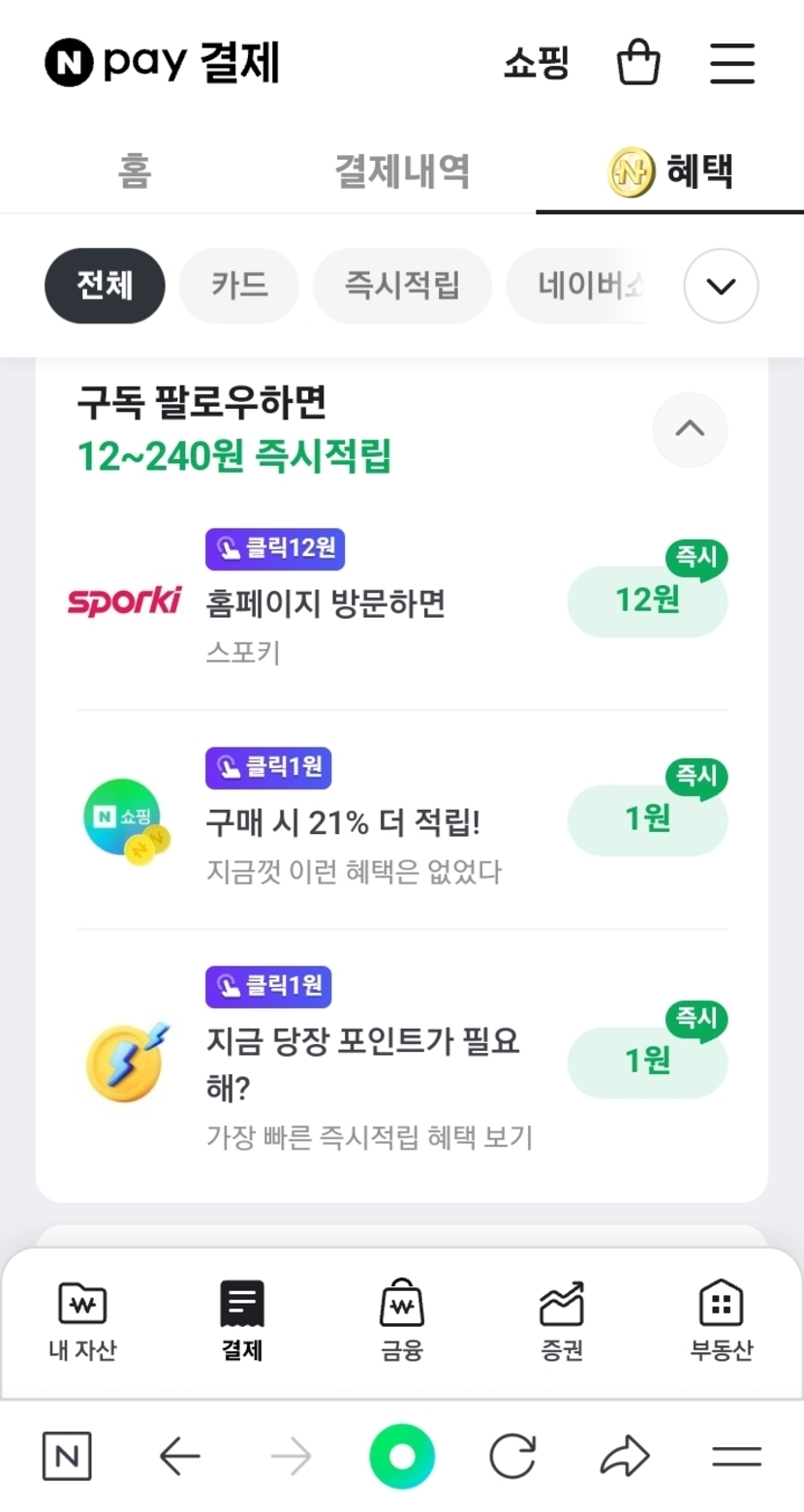
Task: Open the 부동산 bottom tab
Action: [722, 1321]
